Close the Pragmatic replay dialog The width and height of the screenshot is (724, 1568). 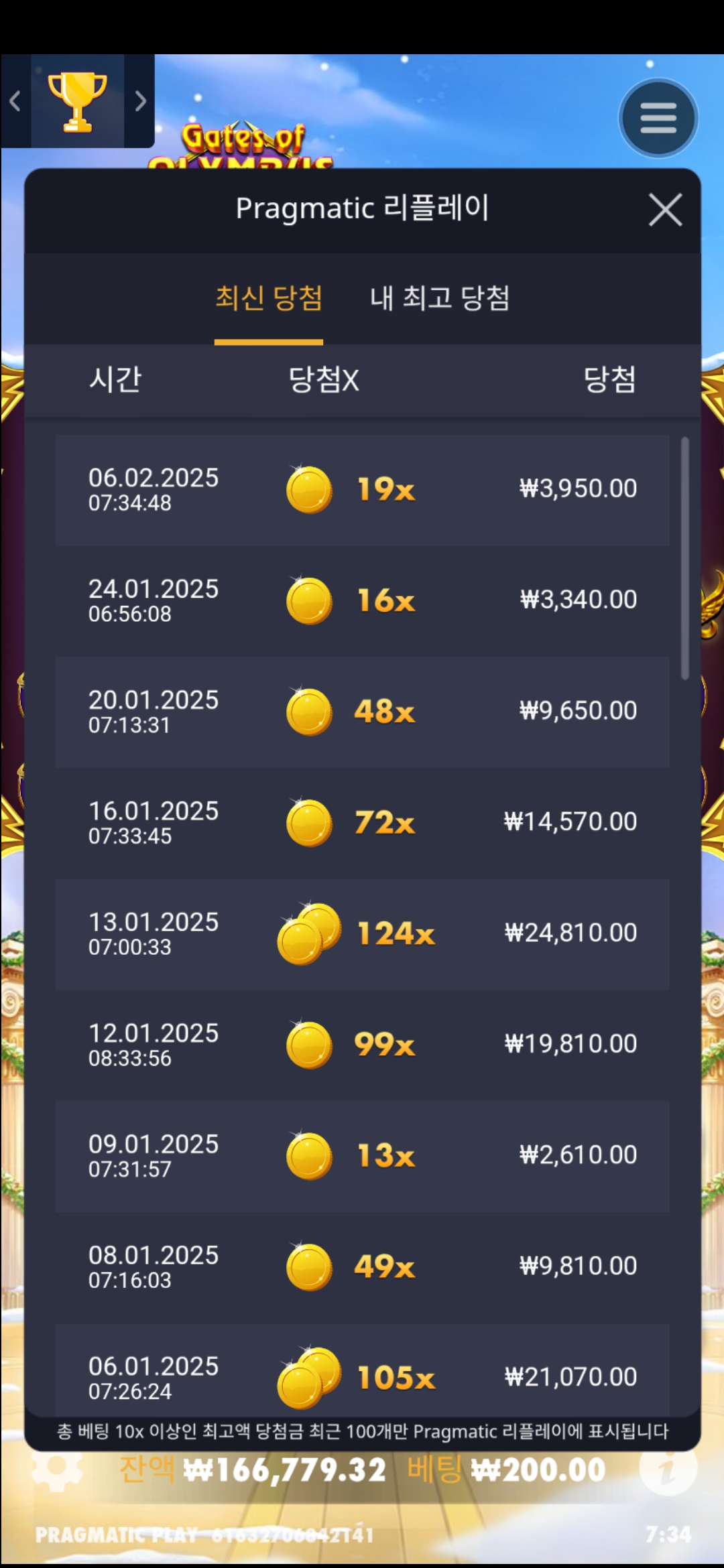click(665, 210)
